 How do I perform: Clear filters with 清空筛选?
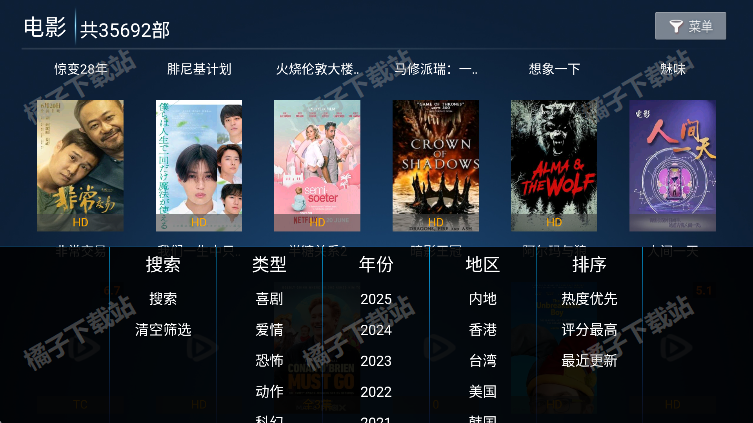(163, 330)
